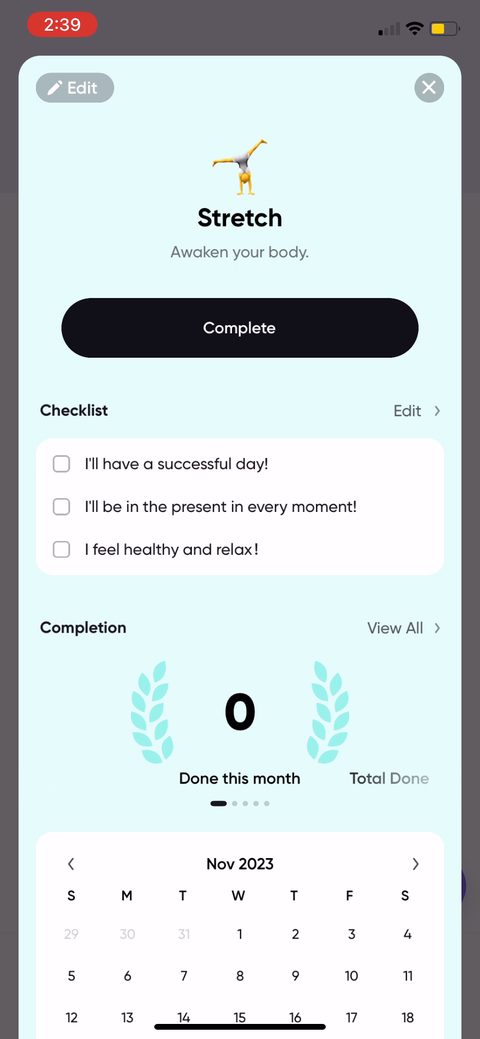Screen dimensions: 480x1039
Task: Close the Stretch habit sheet
Action: pyautogui.click(x=429, y=87)
